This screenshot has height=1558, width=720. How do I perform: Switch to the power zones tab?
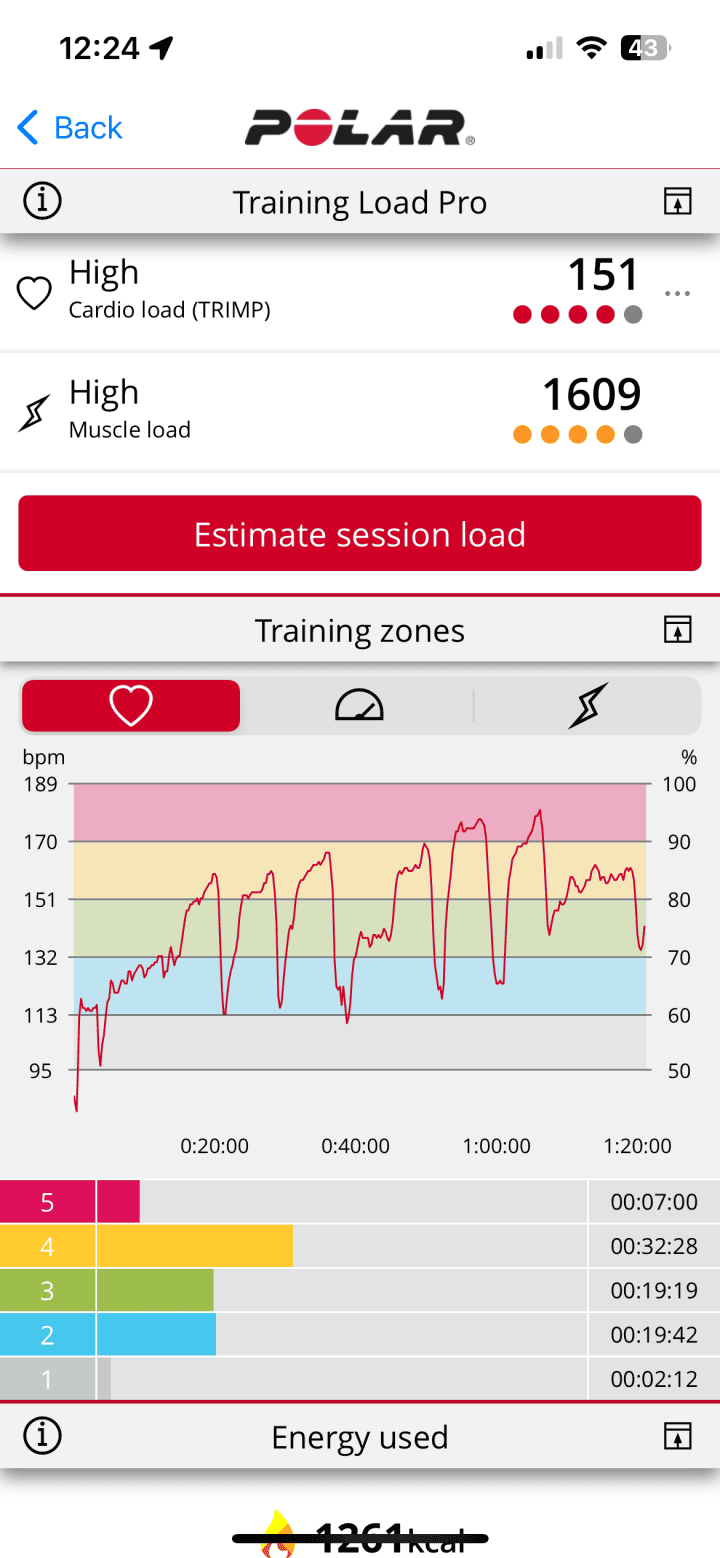tap(587, 706)
